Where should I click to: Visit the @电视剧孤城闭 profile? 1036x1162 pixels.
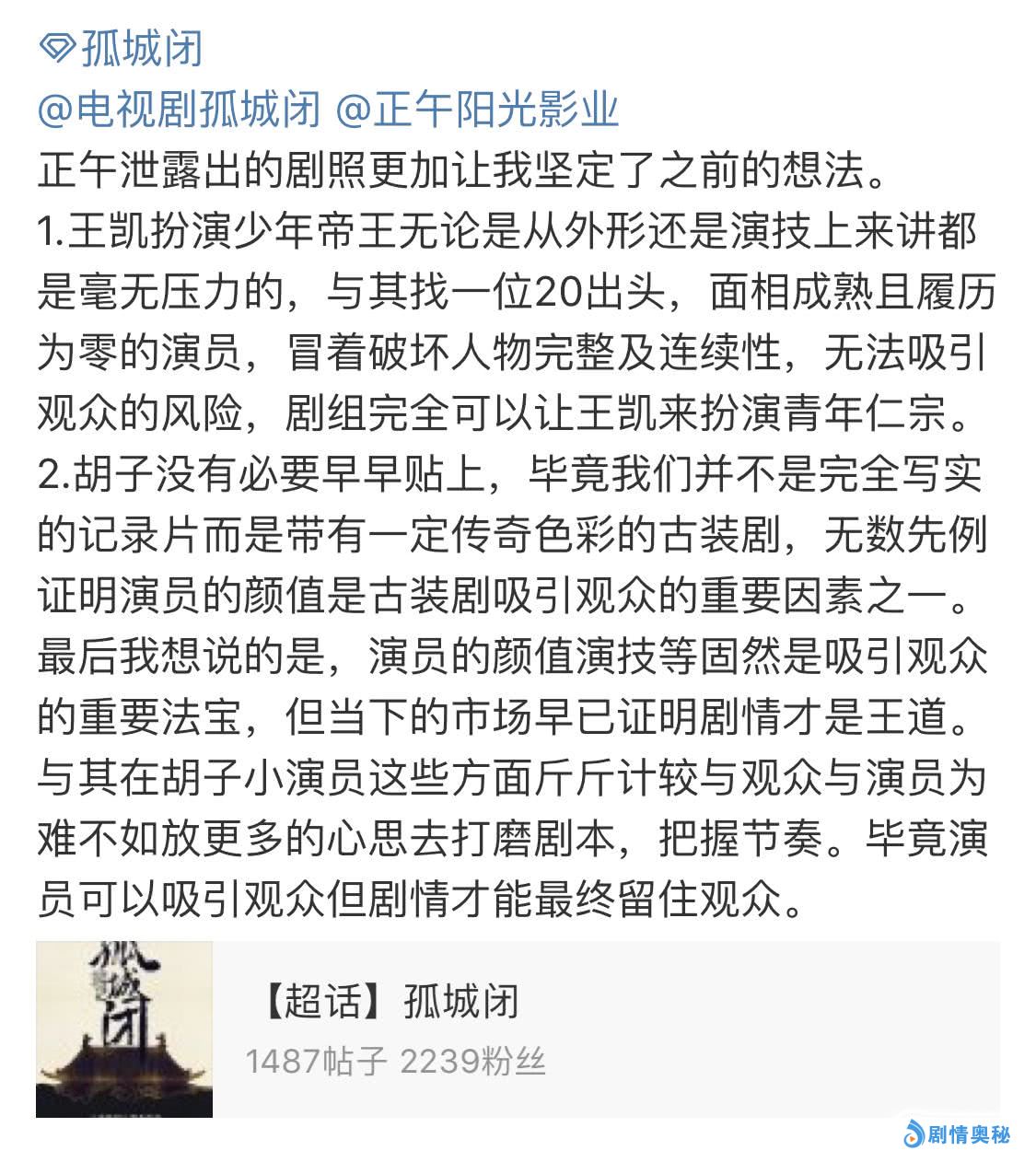coord(179,110)
